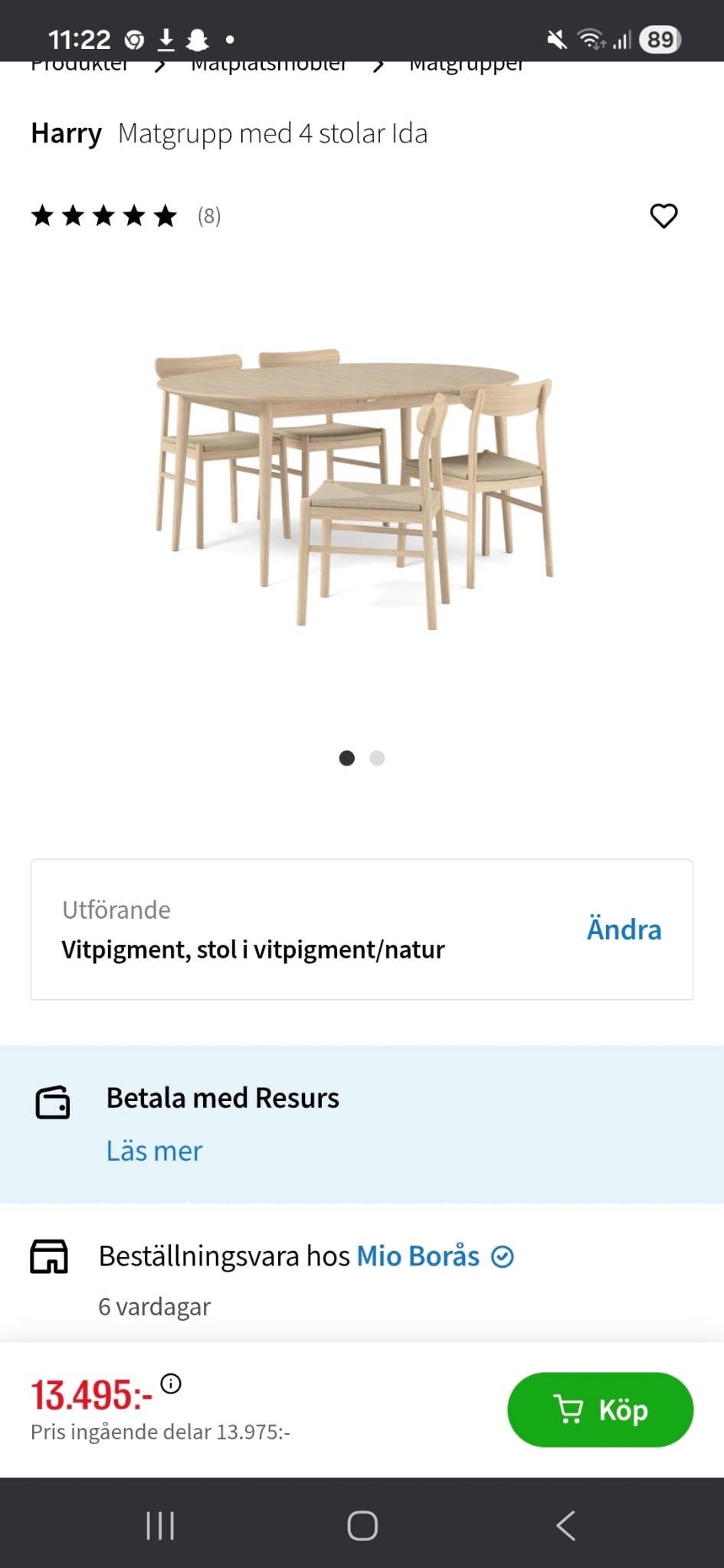Tap the Snapchat notification icon in status bar
Viewport: 724px width, 1568px height.
pyautogui.click(x=198, y=38)
